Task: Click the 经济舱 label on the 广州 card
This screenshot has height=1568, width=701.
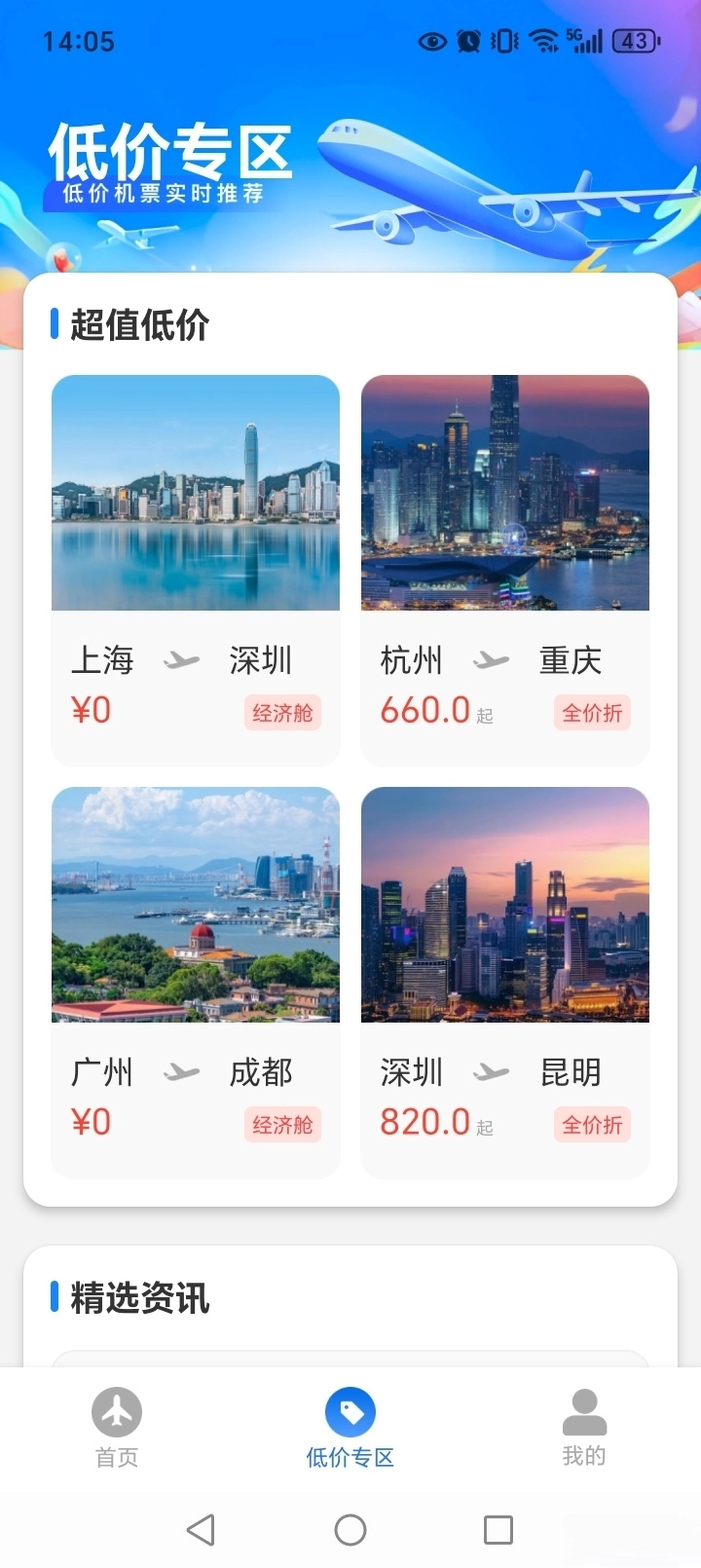Action: (x=281, y=1125)
